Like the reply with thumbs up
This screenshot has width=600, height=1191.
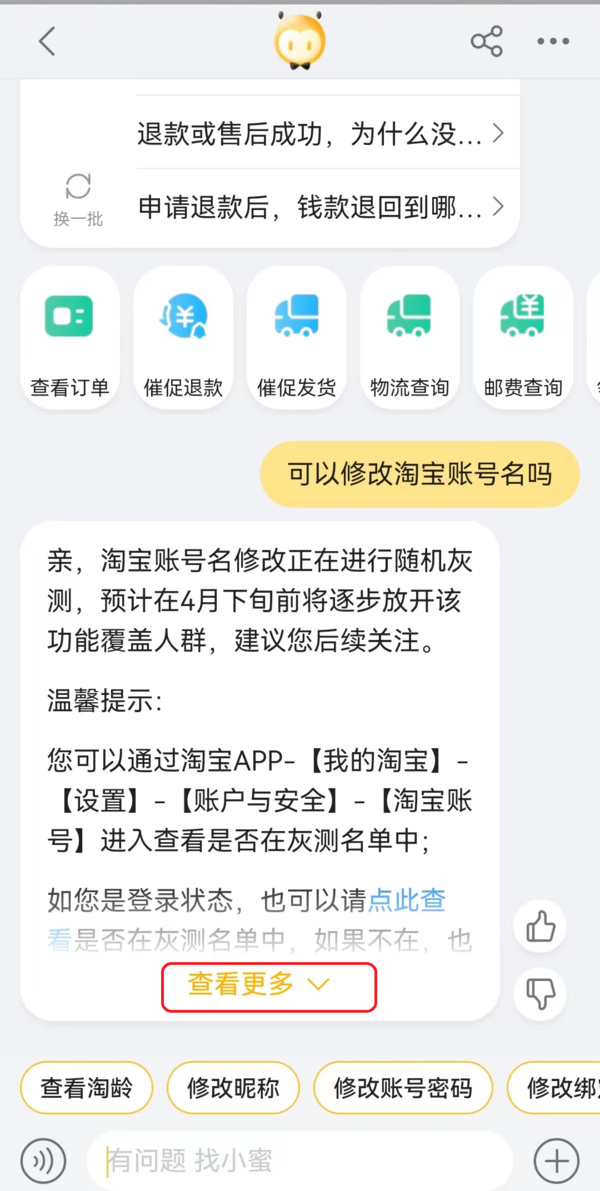[540, 927]
